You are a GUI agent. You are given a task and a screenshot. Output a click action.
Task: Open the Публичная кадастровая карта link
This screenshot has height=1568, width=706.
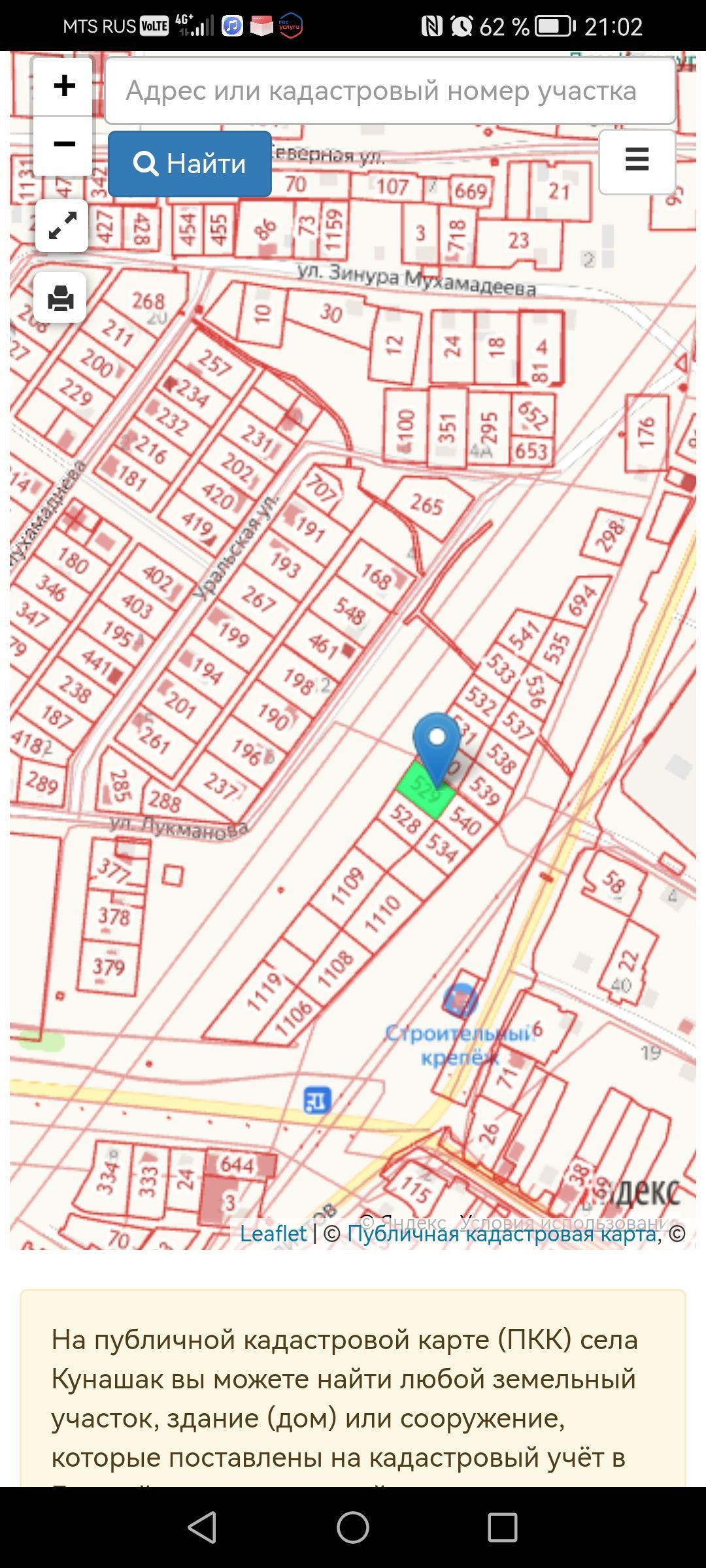click(501, 1233)
